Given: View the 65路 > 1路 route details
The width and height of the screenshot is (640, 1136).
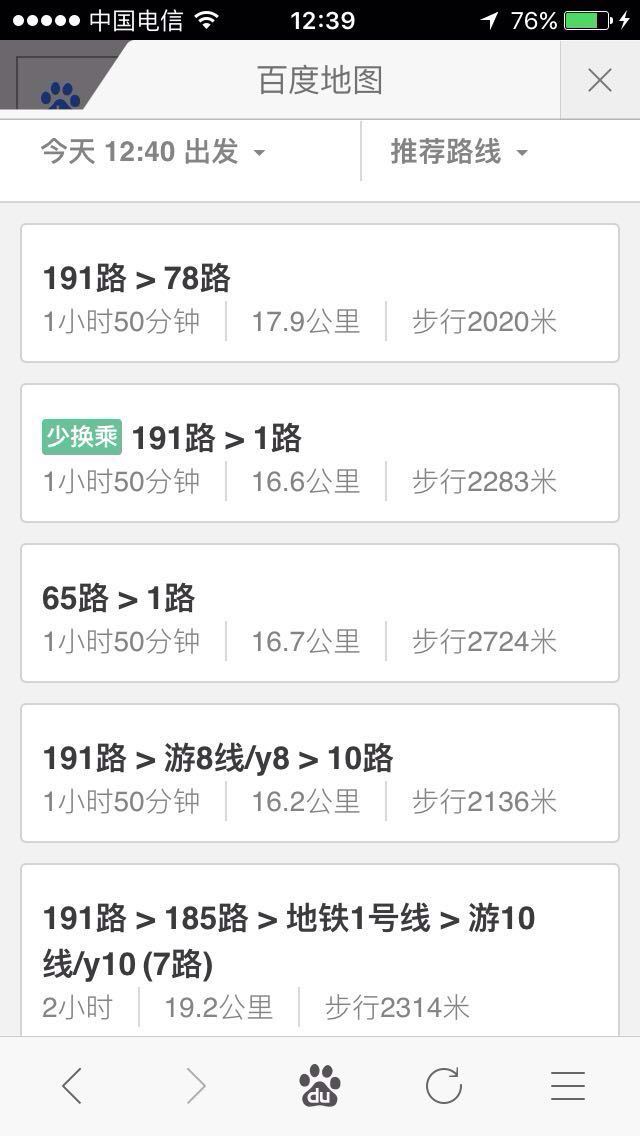Looking at the screenshot, I should tap(320, 613).
